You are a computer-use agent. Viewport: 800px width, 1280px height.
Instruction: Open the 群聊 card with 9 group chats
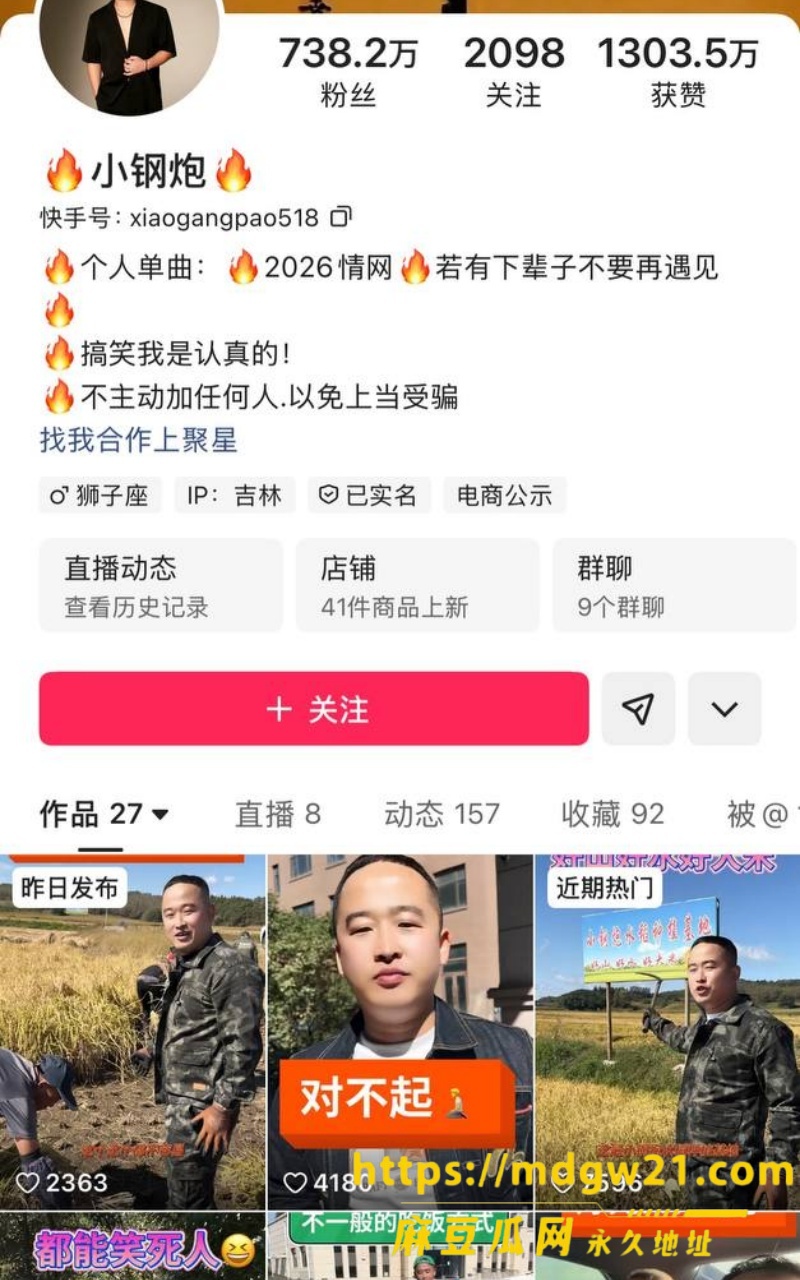click(674, 585)
